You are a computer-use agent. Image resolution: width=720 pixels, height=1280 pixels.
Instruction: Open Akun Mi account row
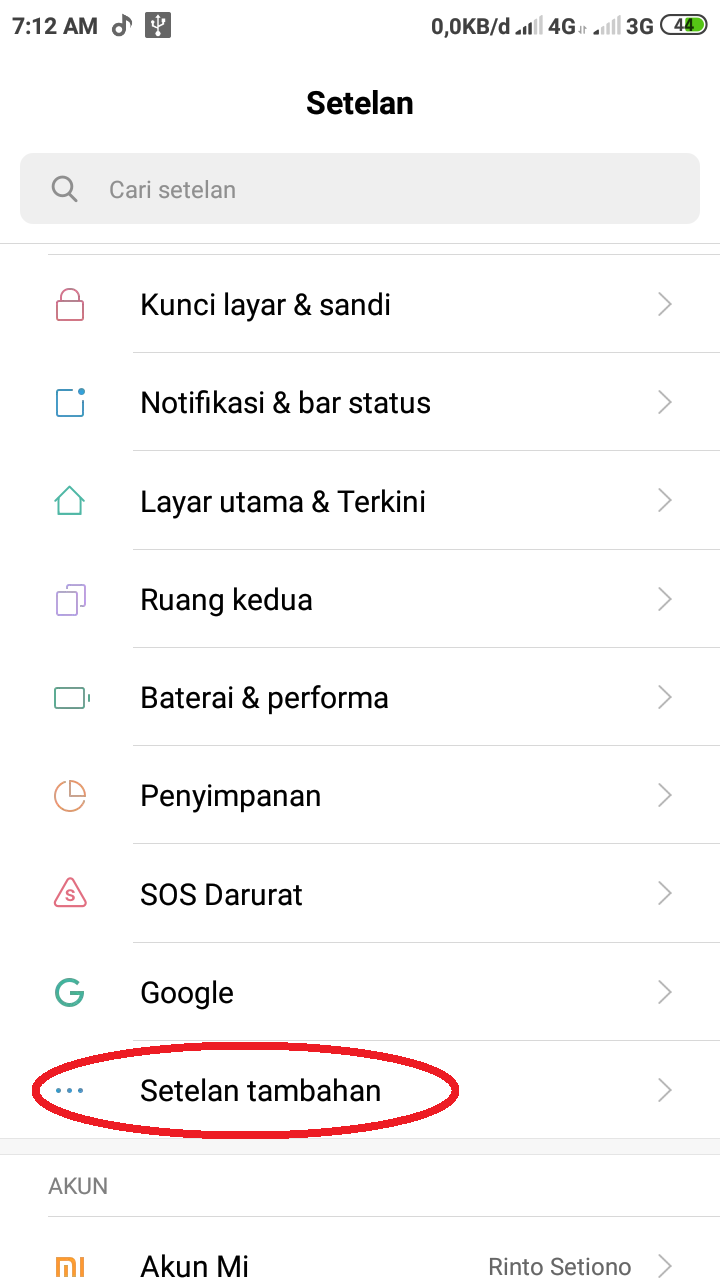[360, 1266]
